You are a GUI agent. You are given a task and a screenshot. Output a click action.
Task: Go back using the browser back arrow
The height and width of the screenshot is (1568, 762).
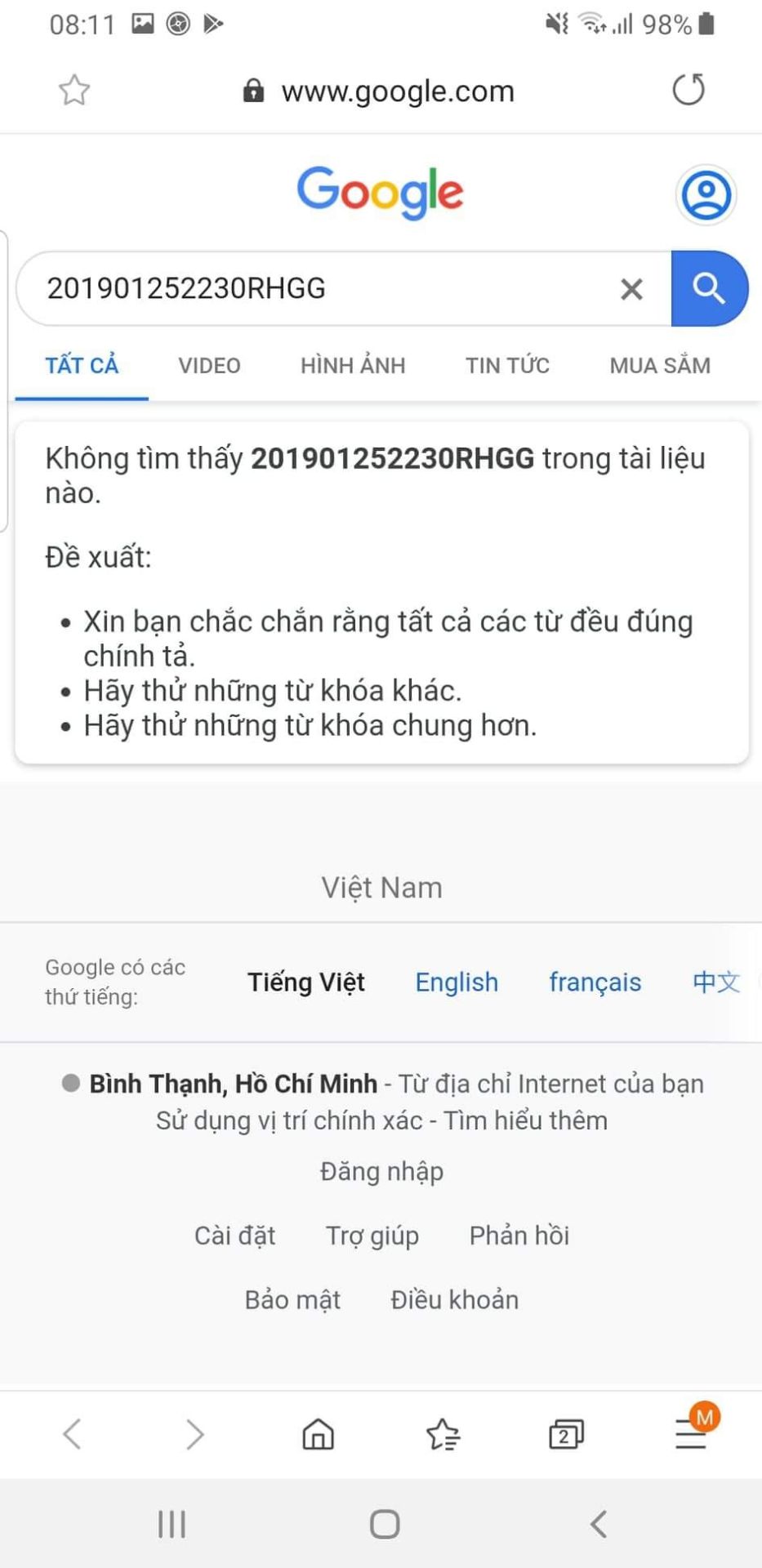73,1434
